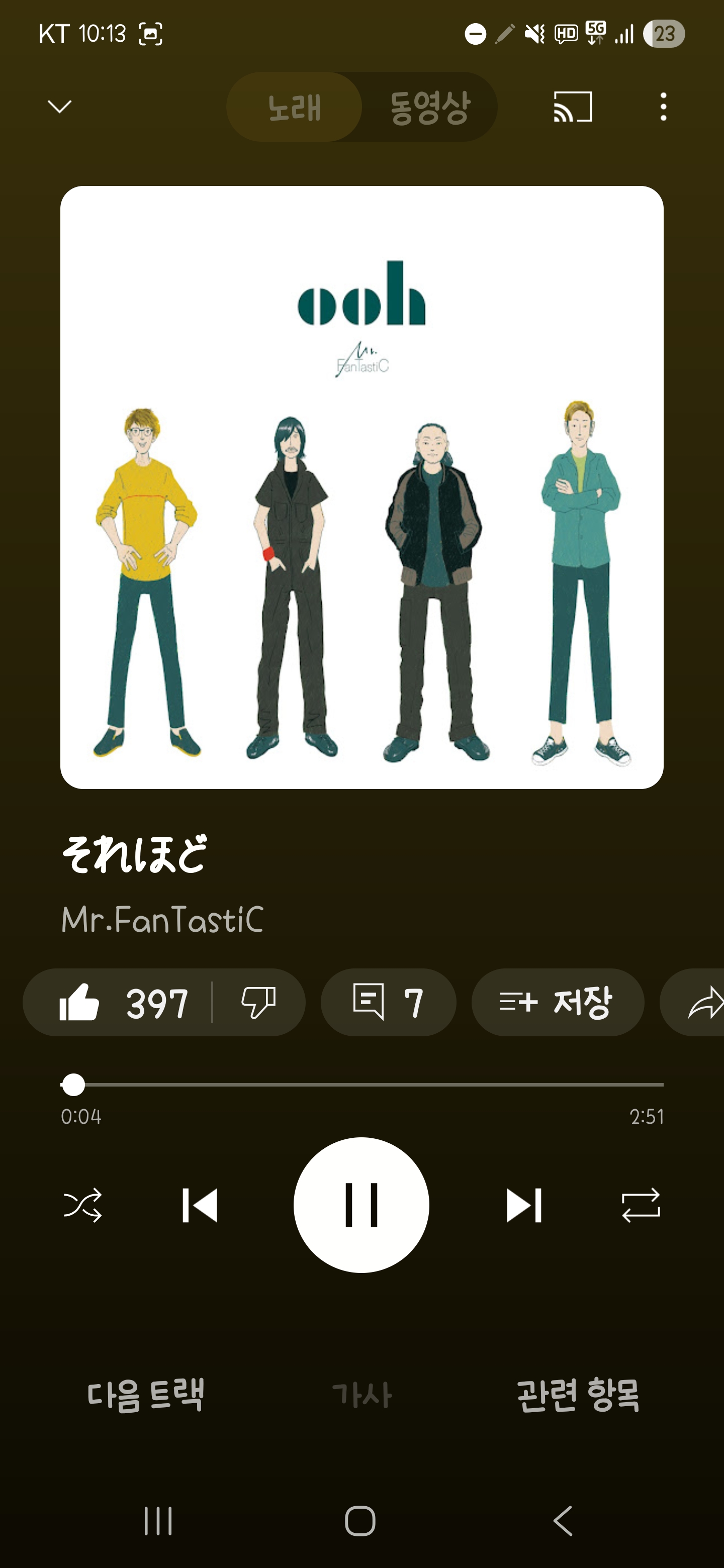This screenshot has width=724, height=1568.
Task: Toggle repeat mode
Action: [641, 1205]
